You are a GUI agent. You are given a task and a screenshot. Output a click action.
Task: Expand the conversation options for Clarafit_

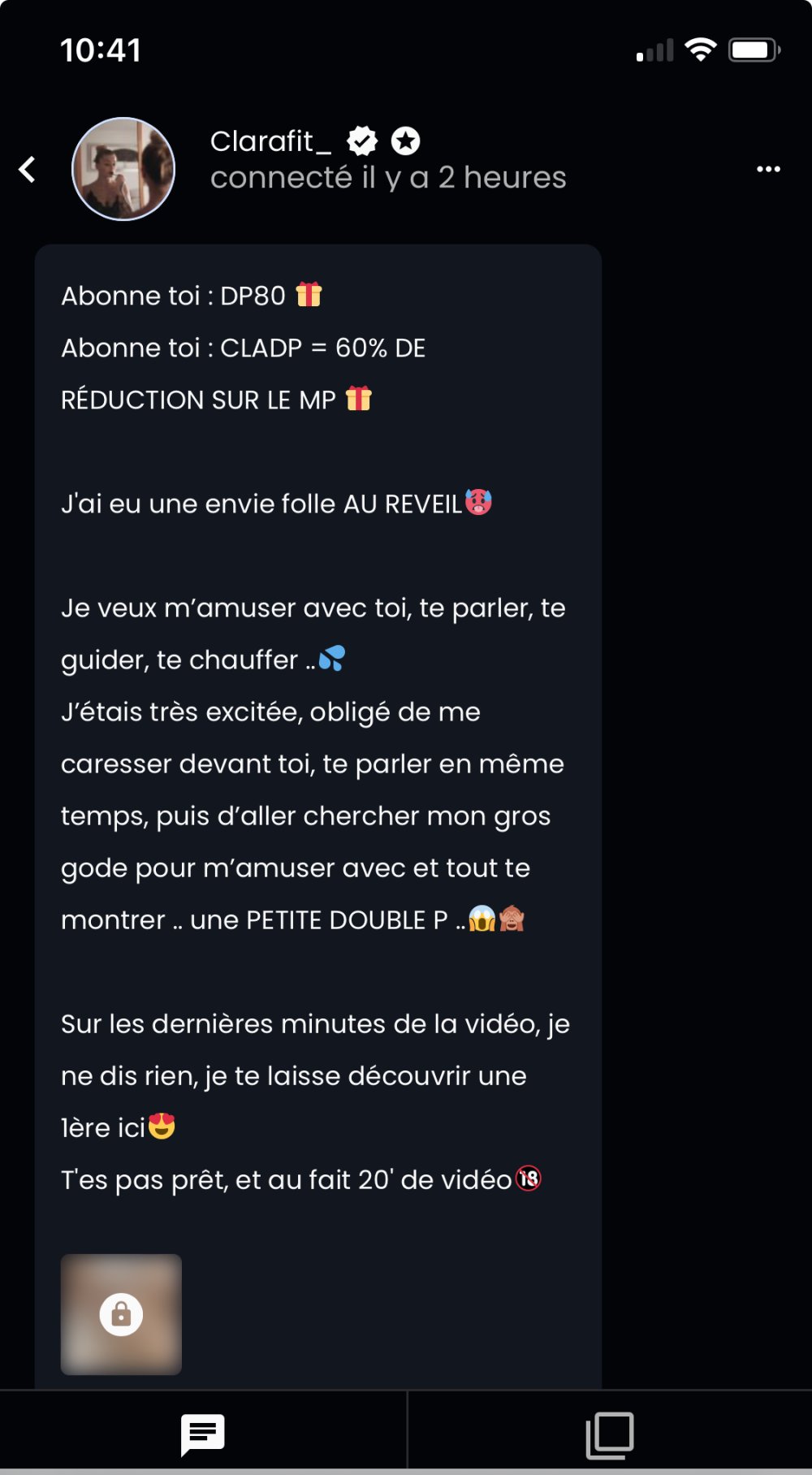pos(767,168)
